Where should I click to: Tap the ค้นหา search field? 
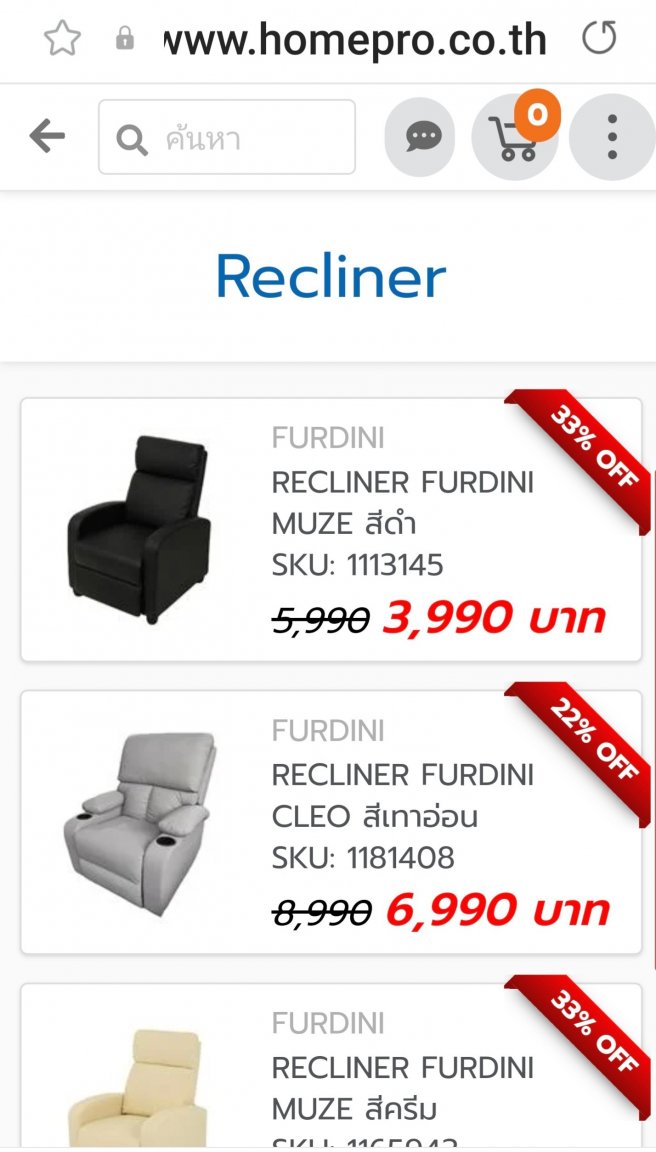coord(227,137)
